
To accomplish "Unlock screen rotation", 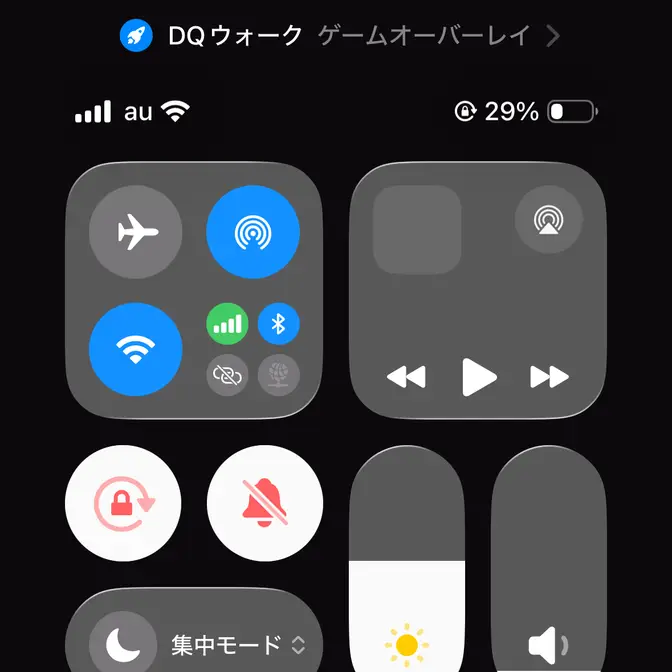I will click(123, 502).
